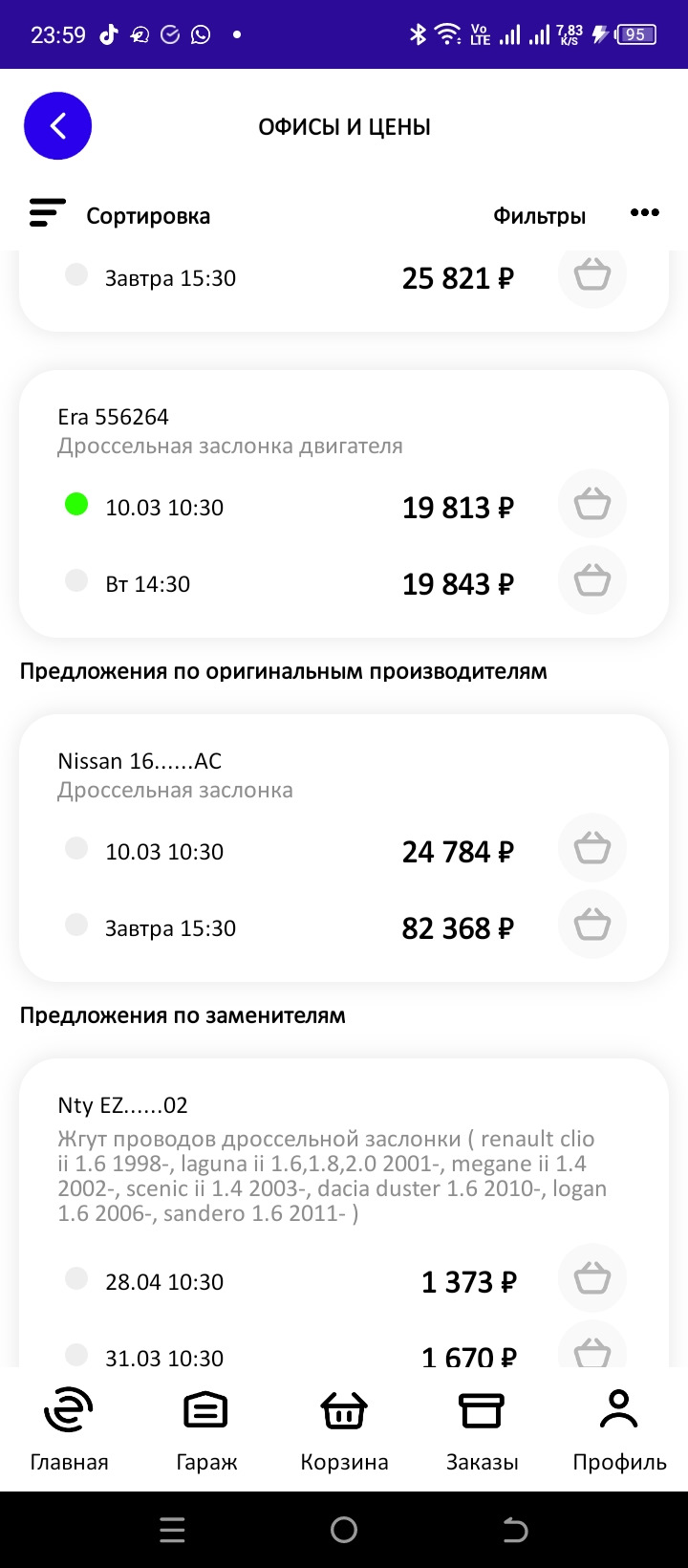688x1568 pixels.
Task: Open the Корзина tab
Action: [x=344, y=1430]
